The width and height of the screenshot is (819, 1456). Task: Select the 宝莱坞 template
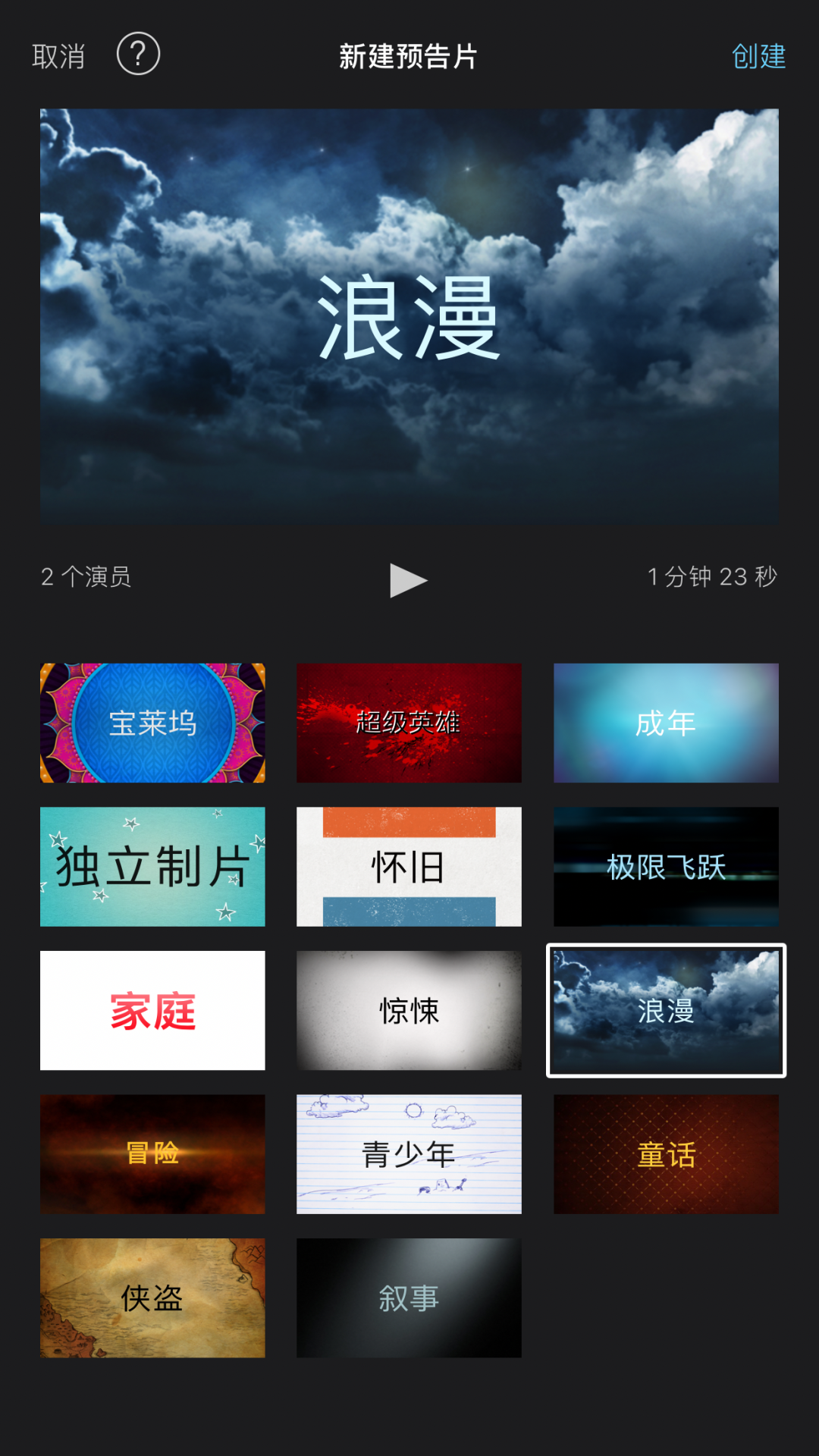click(x=152, y=723)
